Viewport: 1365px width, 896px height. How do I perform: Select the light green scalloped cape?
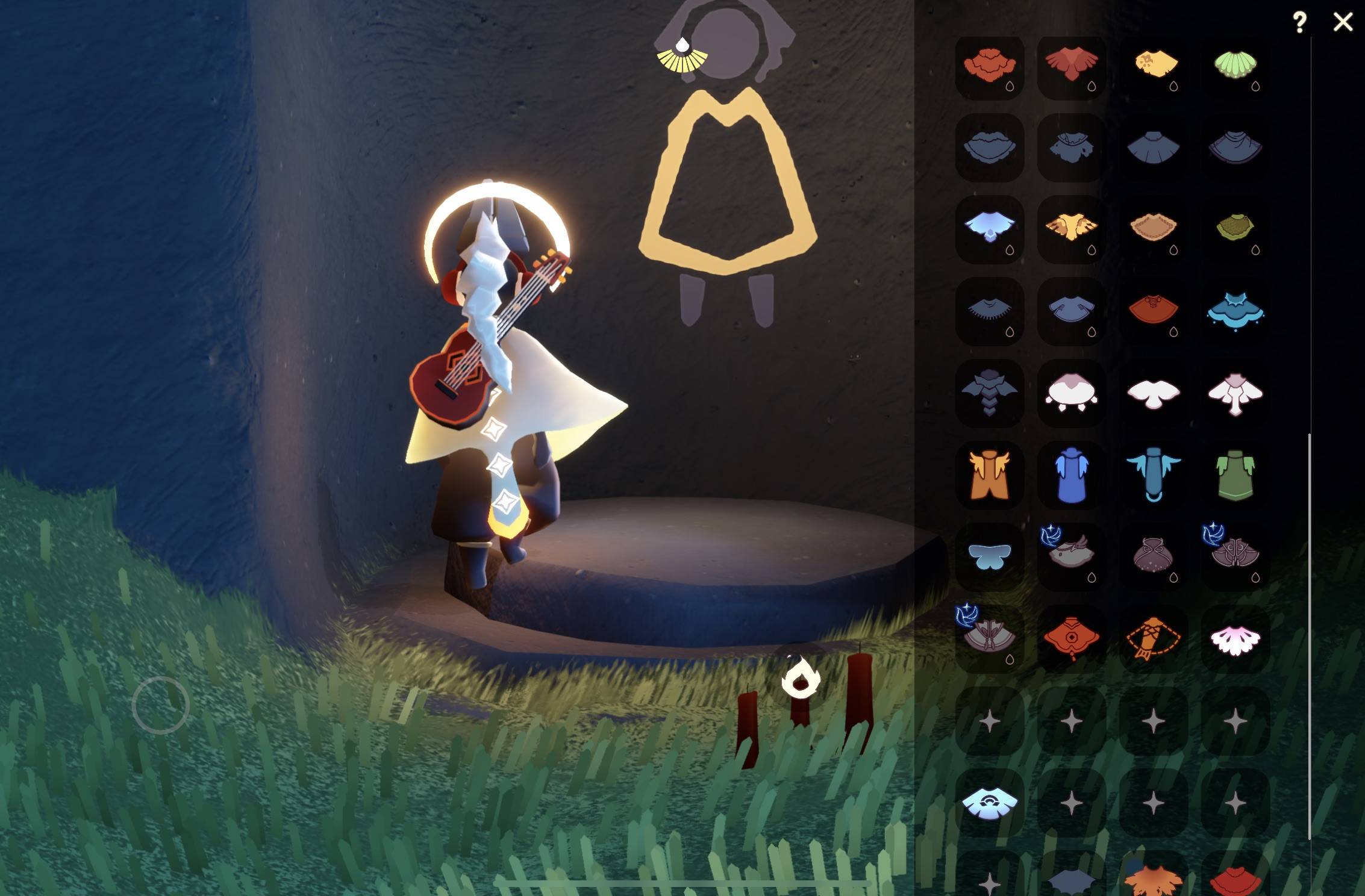[x=1235, y=65]
